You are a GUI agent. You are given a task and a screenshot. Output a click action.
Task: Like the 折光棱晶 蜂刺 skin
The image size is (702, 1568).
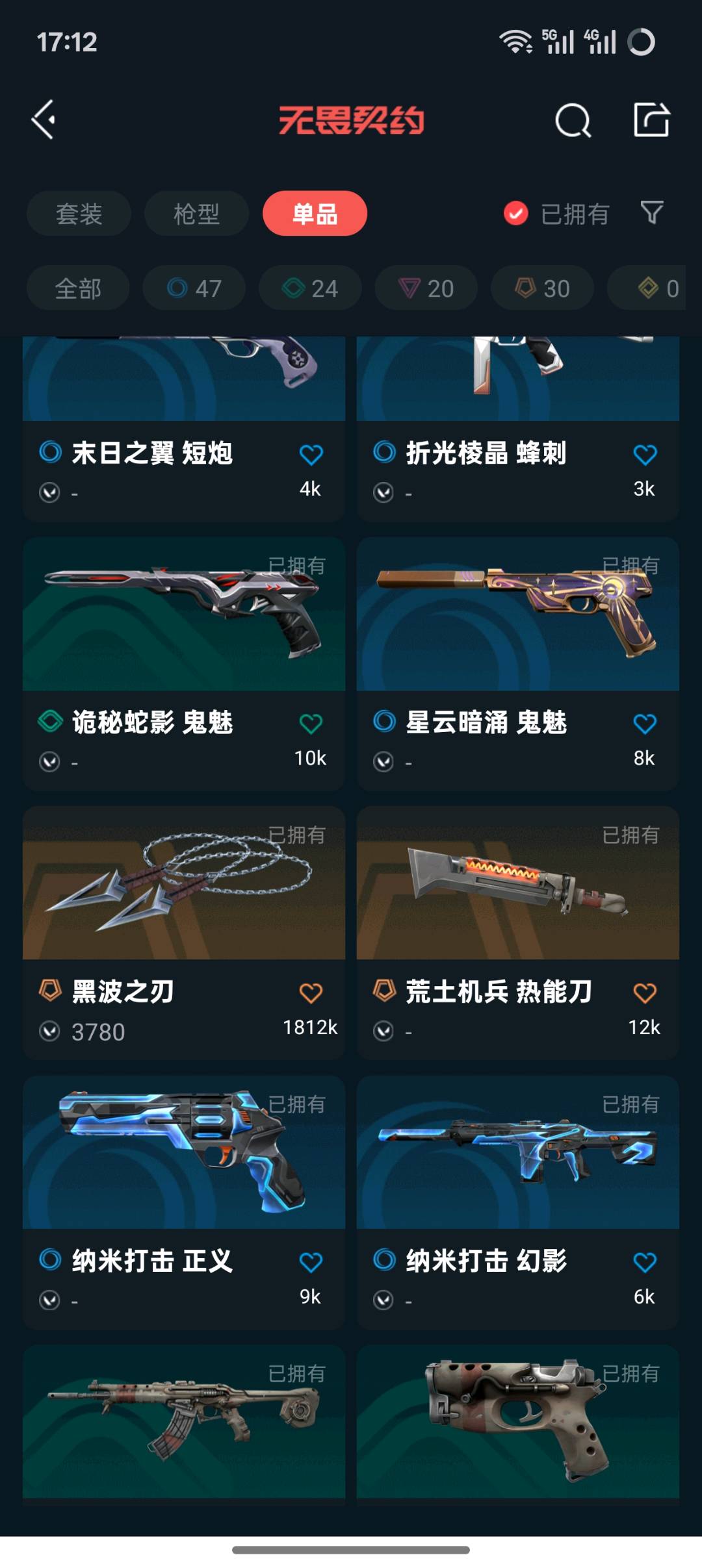[x=645, y=454]
